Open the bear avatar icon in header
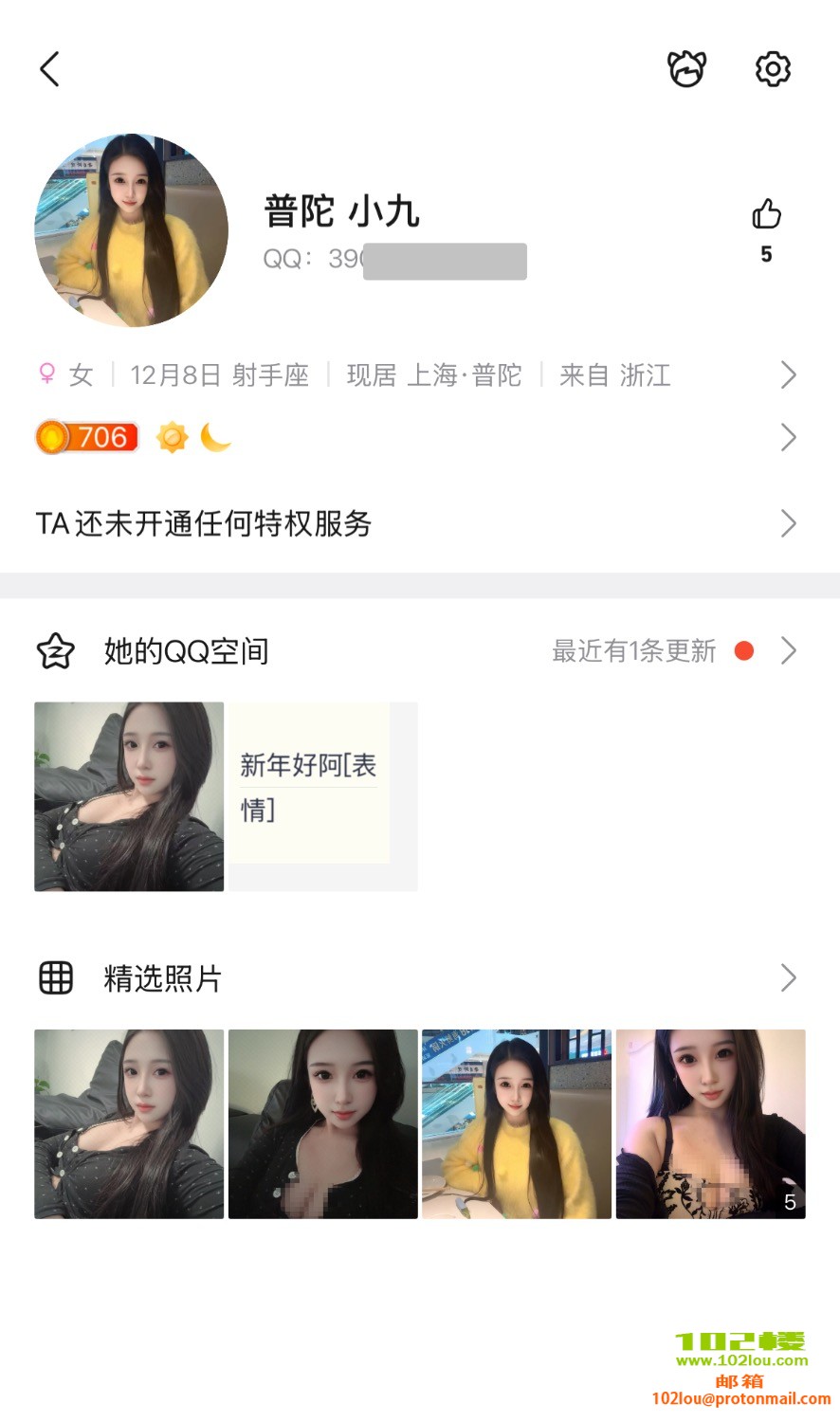 (686, 69)
